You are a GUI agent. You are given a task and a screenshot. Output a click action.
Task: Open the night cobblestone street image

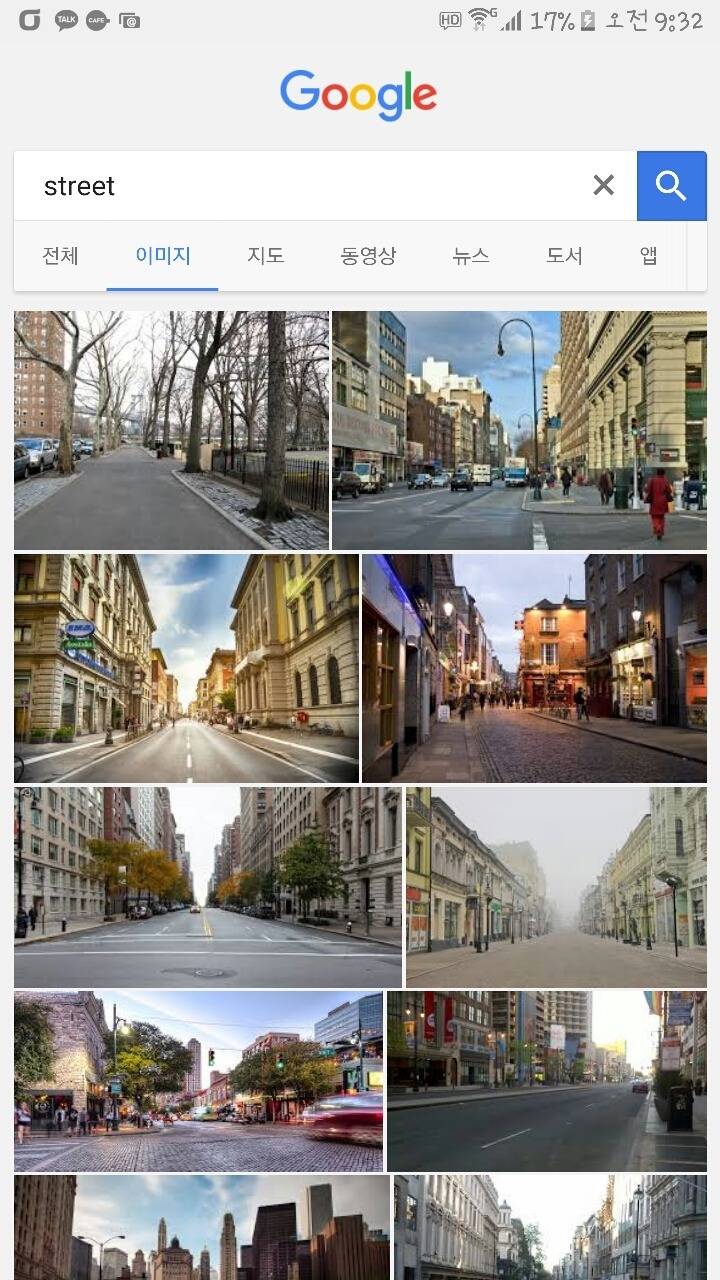[534, 668]
